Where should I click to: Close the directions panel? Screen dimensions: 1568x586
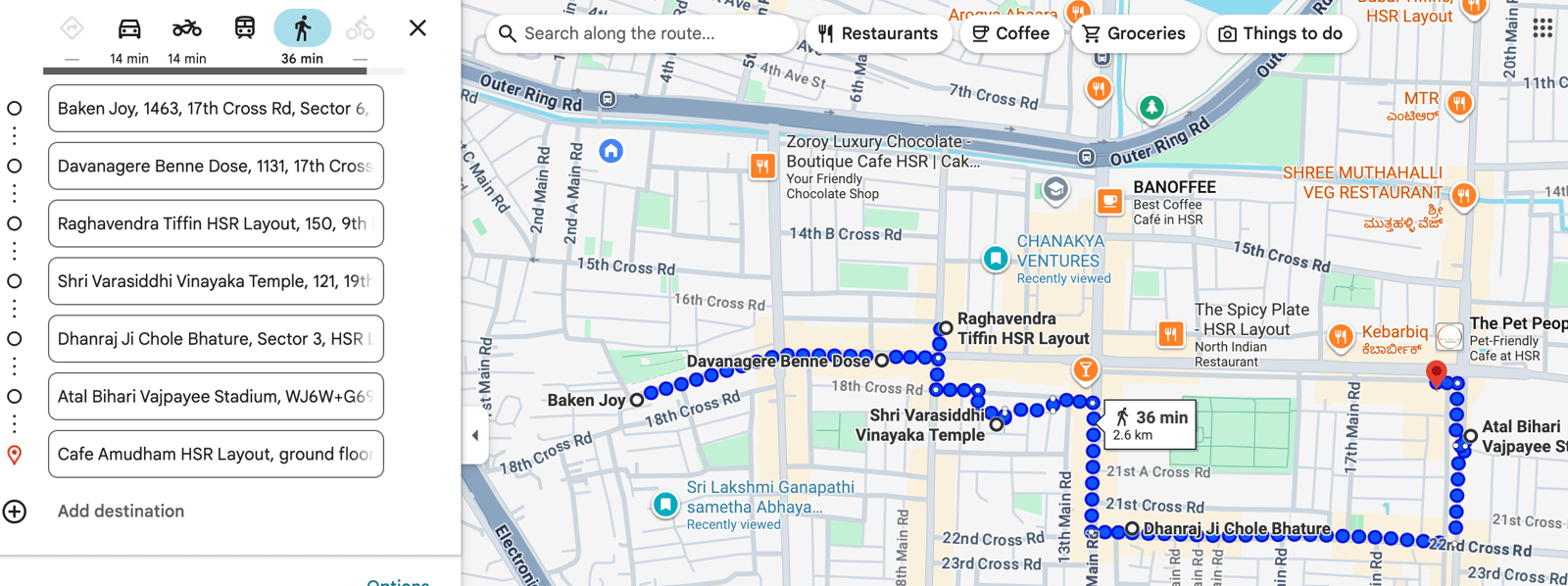click(x=417, y=28)
